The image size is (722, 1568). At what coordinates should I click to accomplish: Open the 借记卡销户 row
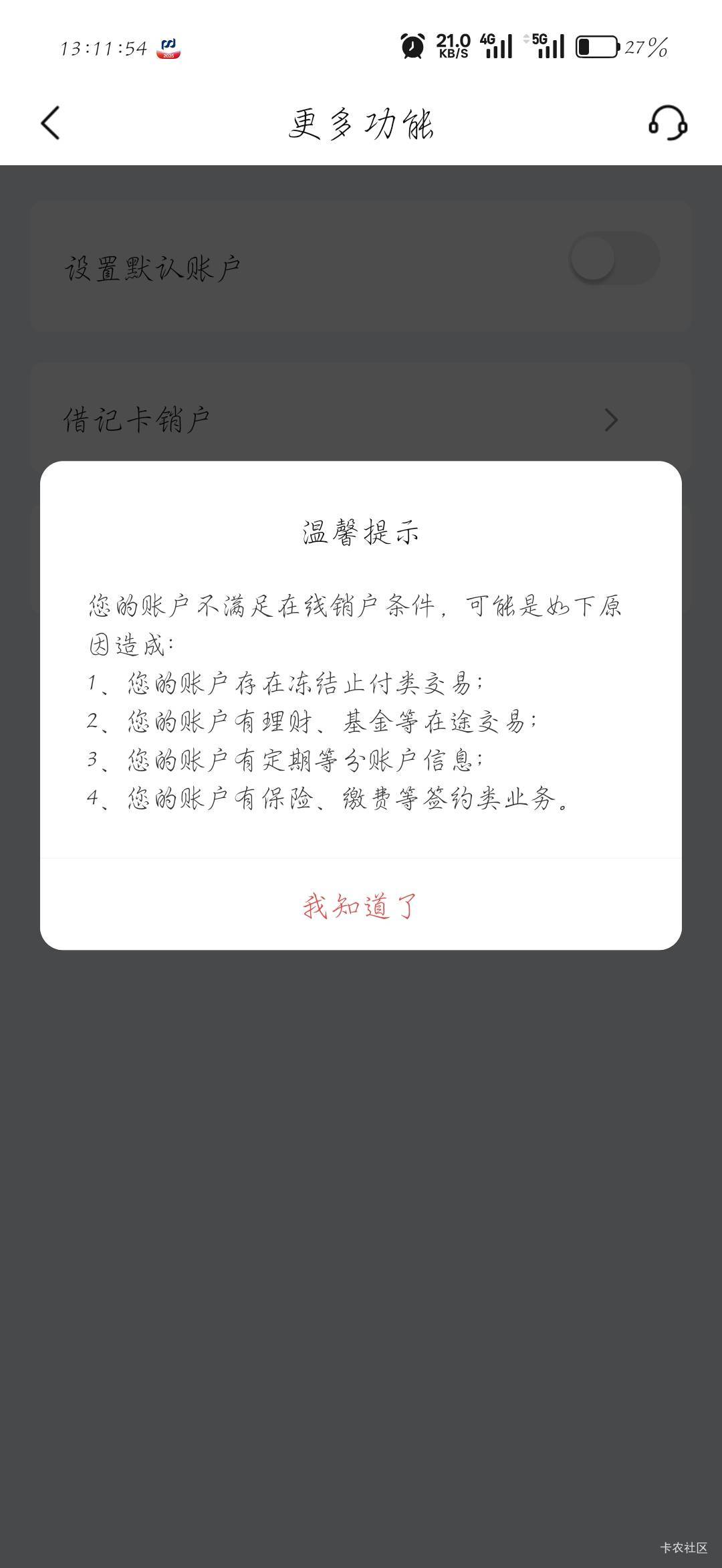361,420
